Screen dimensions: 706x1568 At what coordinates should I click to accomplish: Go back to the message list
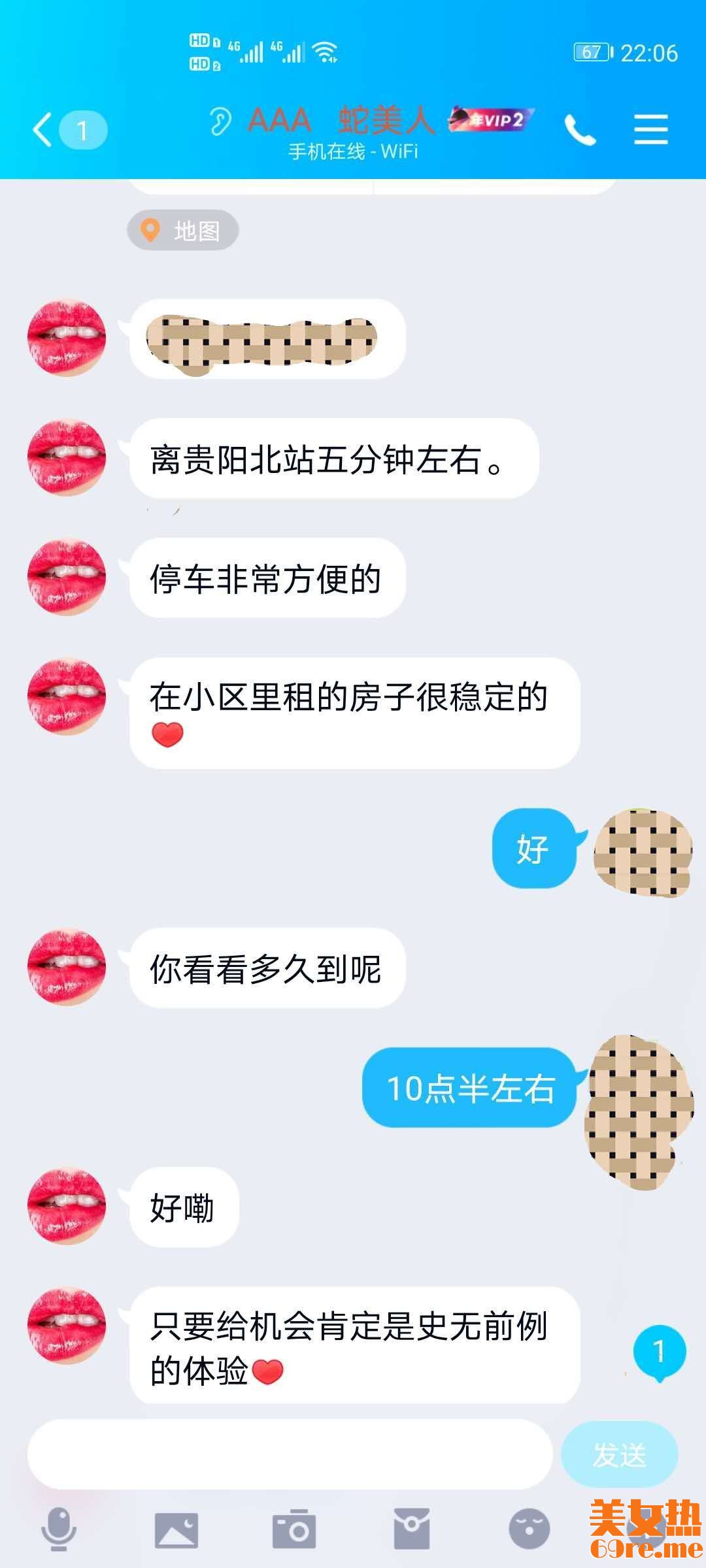coord(44,129)
